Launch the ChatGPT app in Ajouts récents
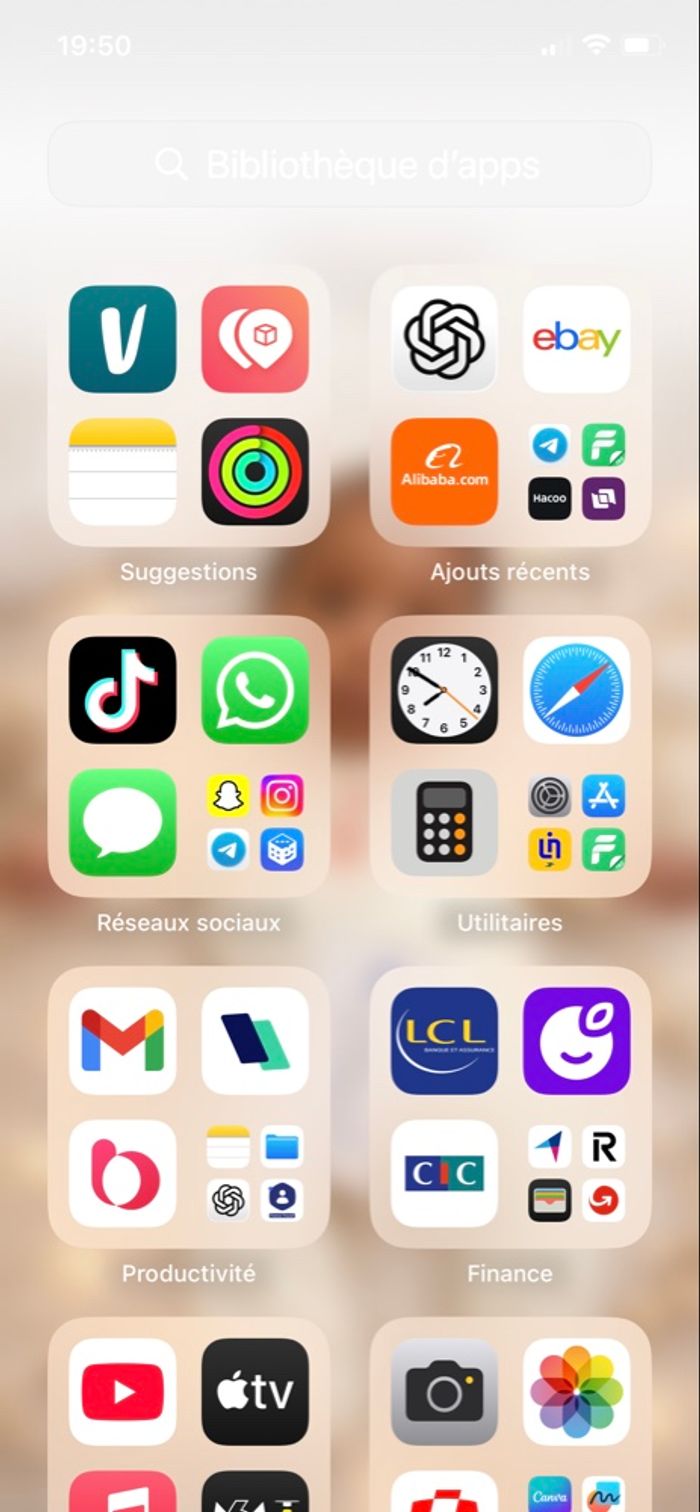 click(x=444, y=339)
